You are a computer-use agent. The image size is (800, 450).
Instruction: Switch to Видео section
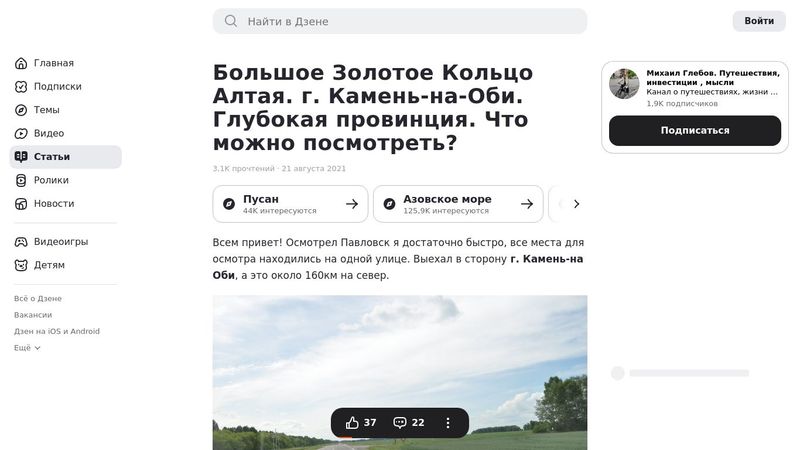(x=48, y=133)
